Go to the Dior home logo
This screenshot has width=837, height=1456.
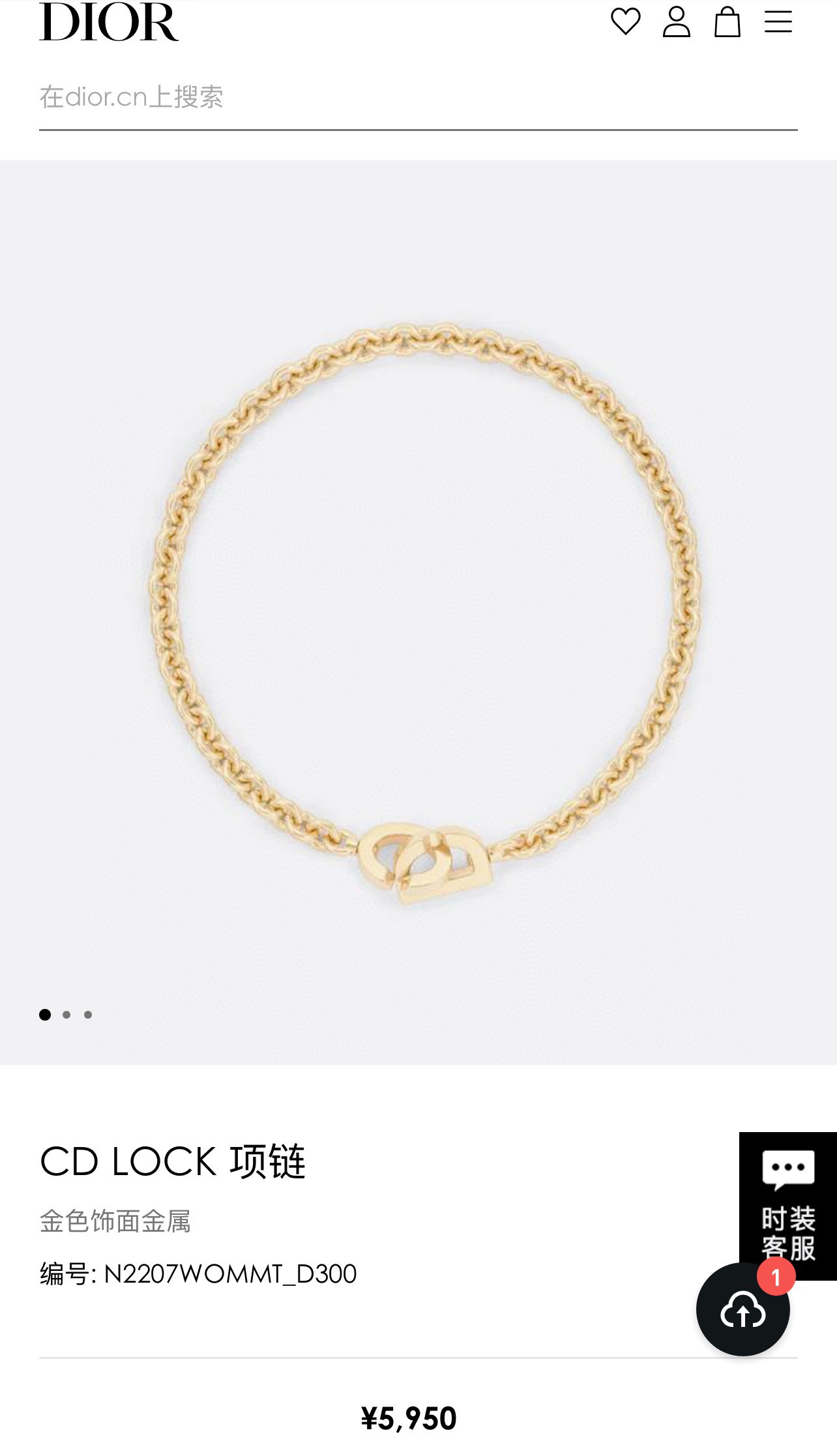pyautogui.click(x=109, y=22)
